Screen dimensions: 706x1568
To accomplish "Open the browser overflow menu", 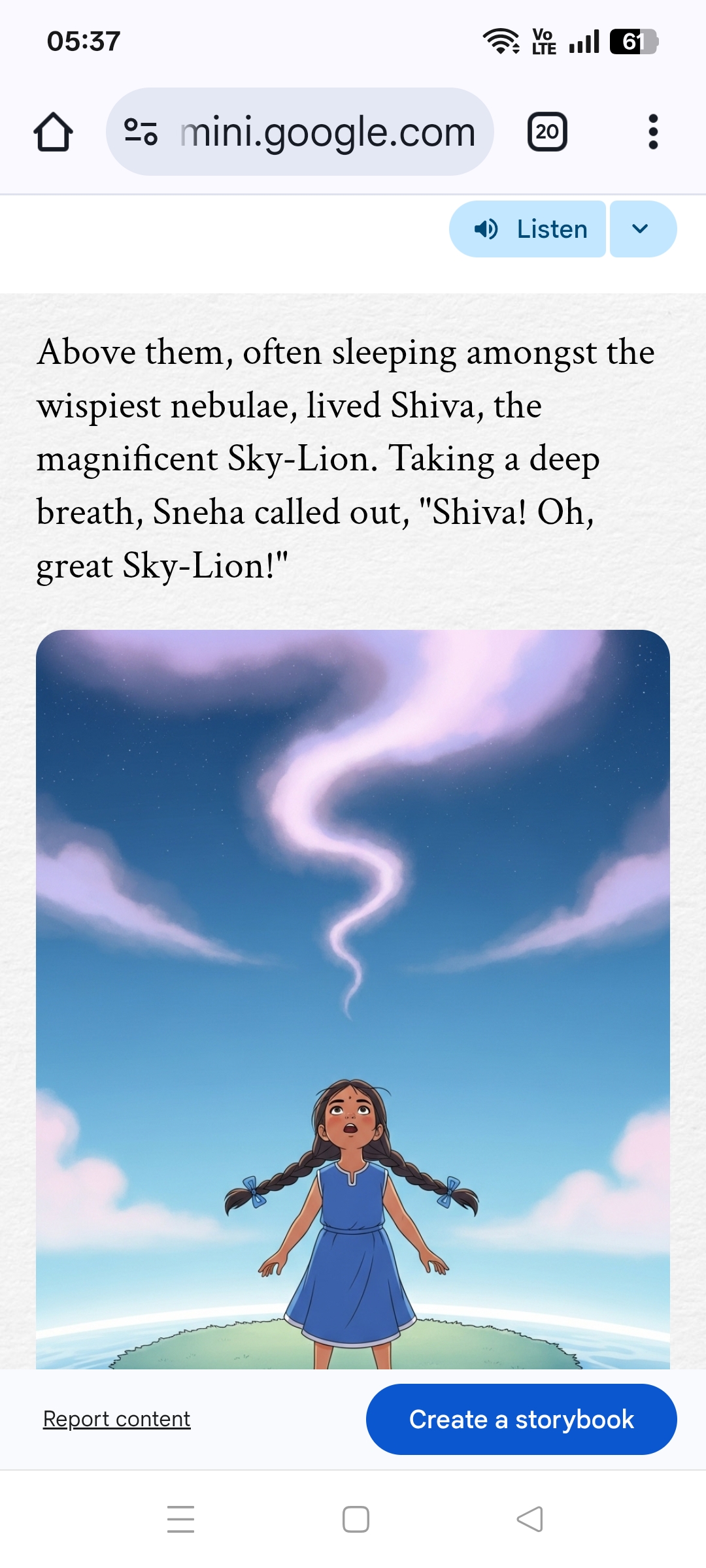I will (x=652, y=132).
